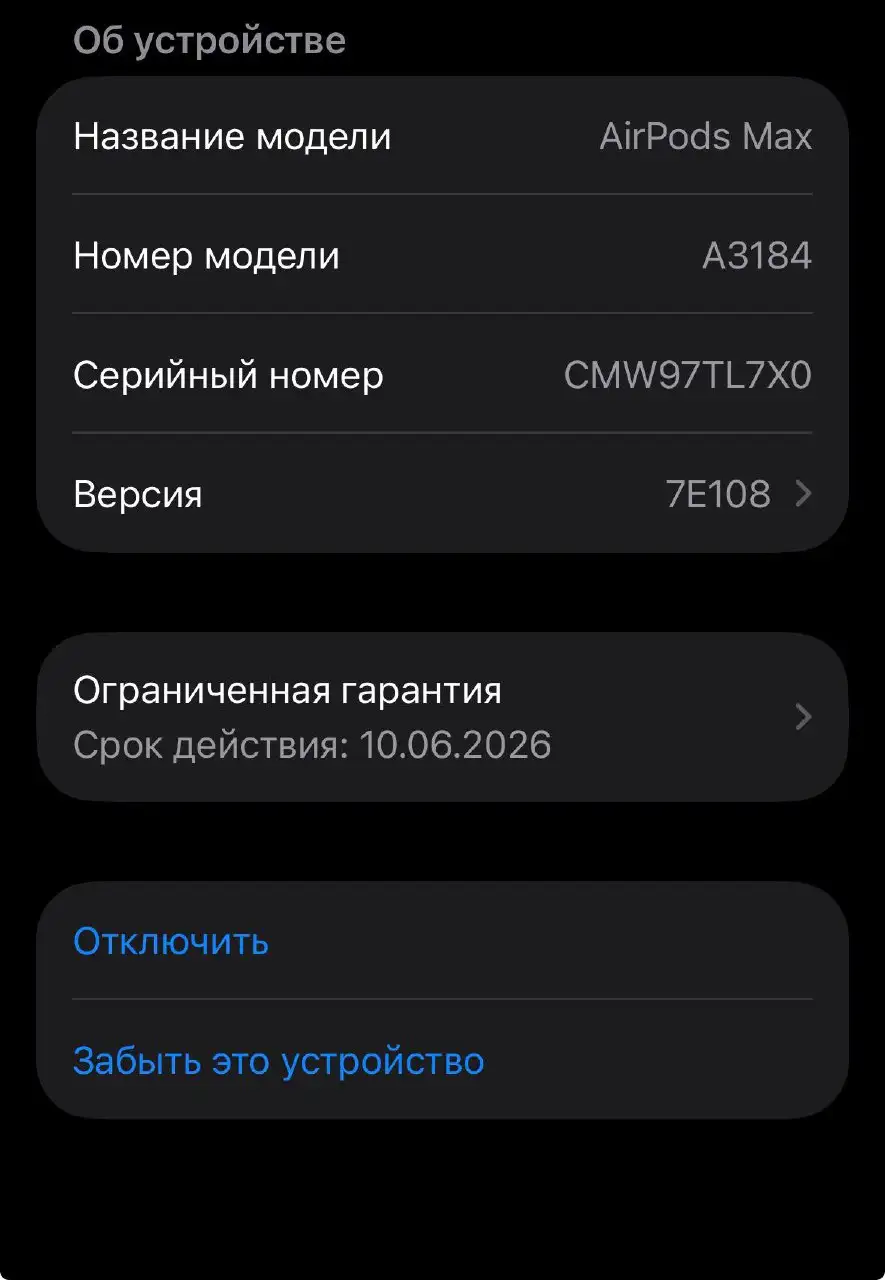885x1280 pixels.
Task: Tap Забыть это устройство link
Action: [277, 1061]
